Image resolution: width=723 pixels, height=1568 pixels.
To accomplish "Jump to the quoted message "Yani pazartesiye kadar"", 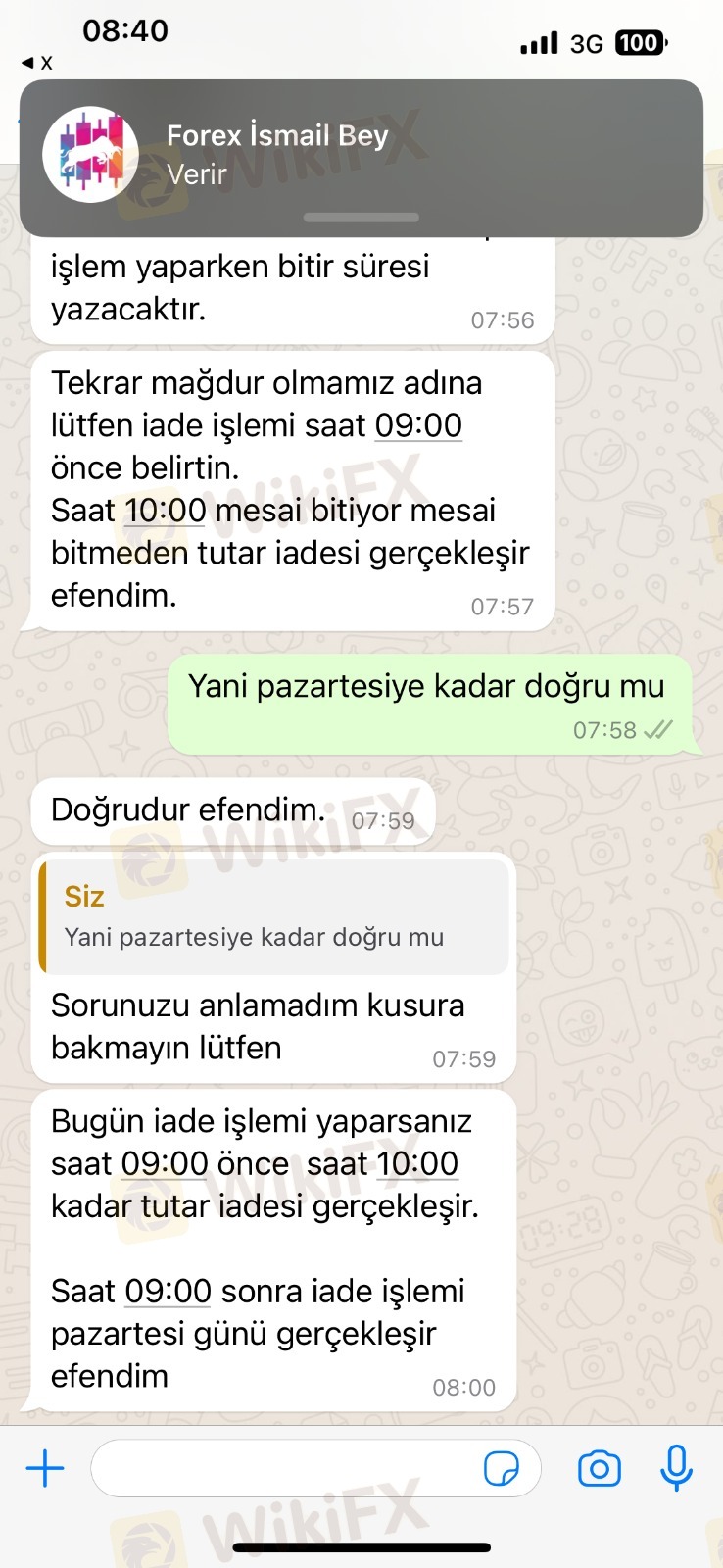I will pos(274,916).
